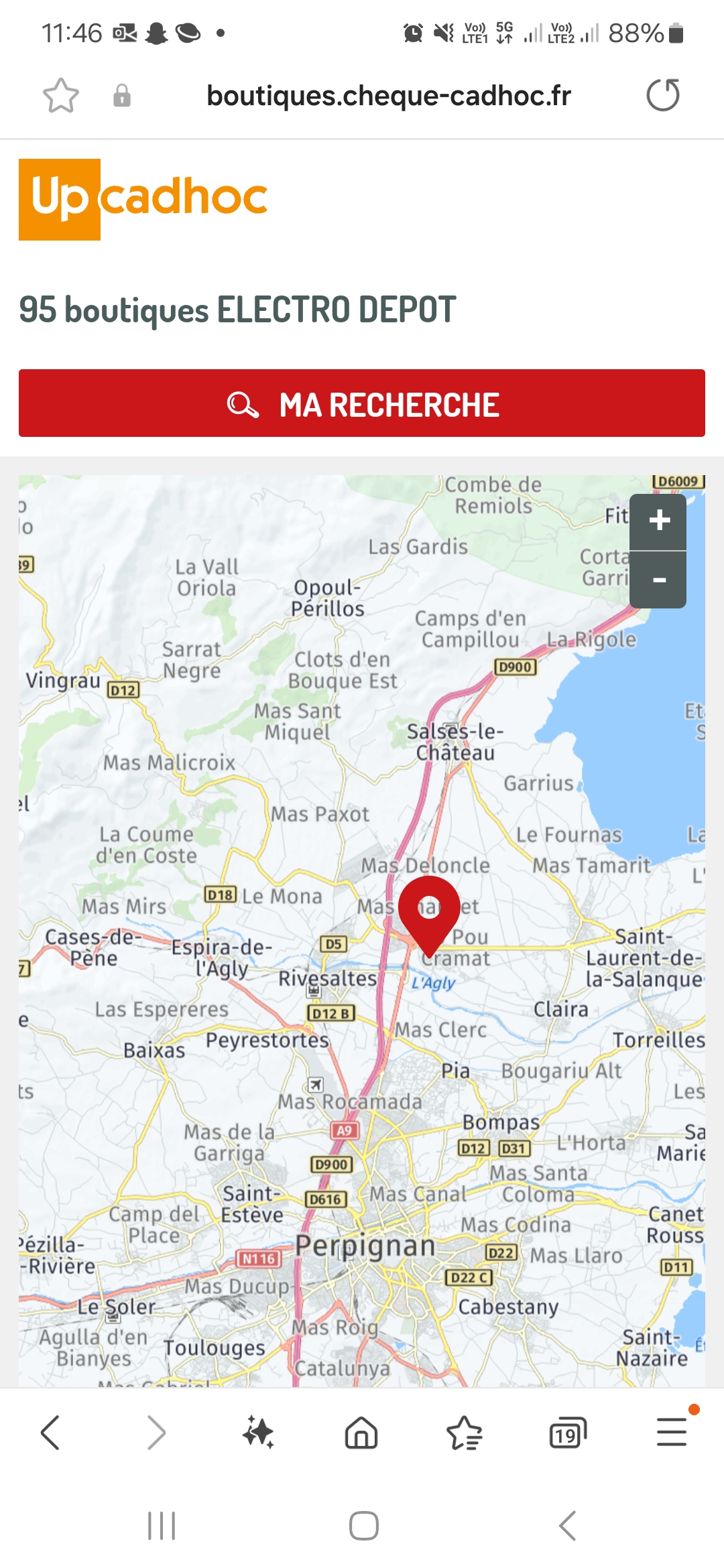Open the Up Cadhoc homepage logo

tap(143, 199)
